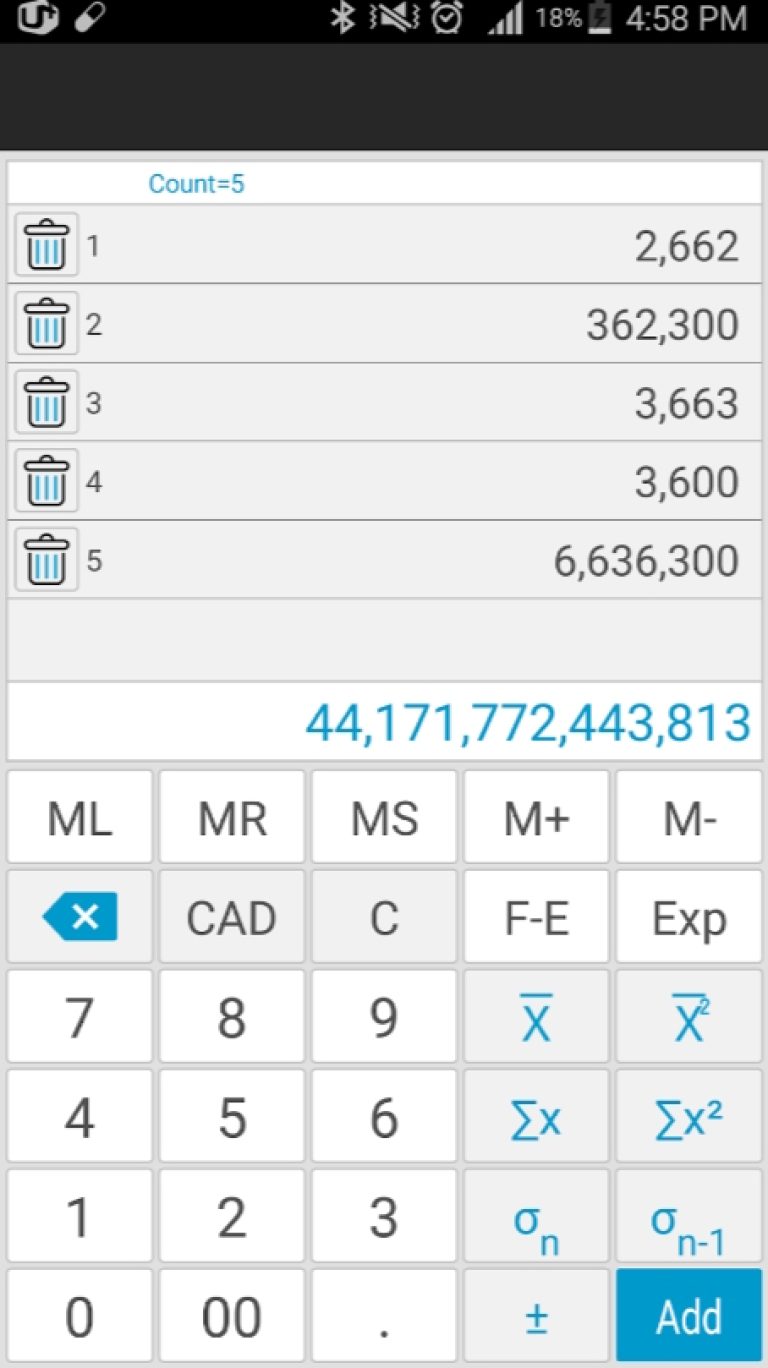Add the current value to the list
This screenshot has width=768, height=1368.
coord(688,1315)
